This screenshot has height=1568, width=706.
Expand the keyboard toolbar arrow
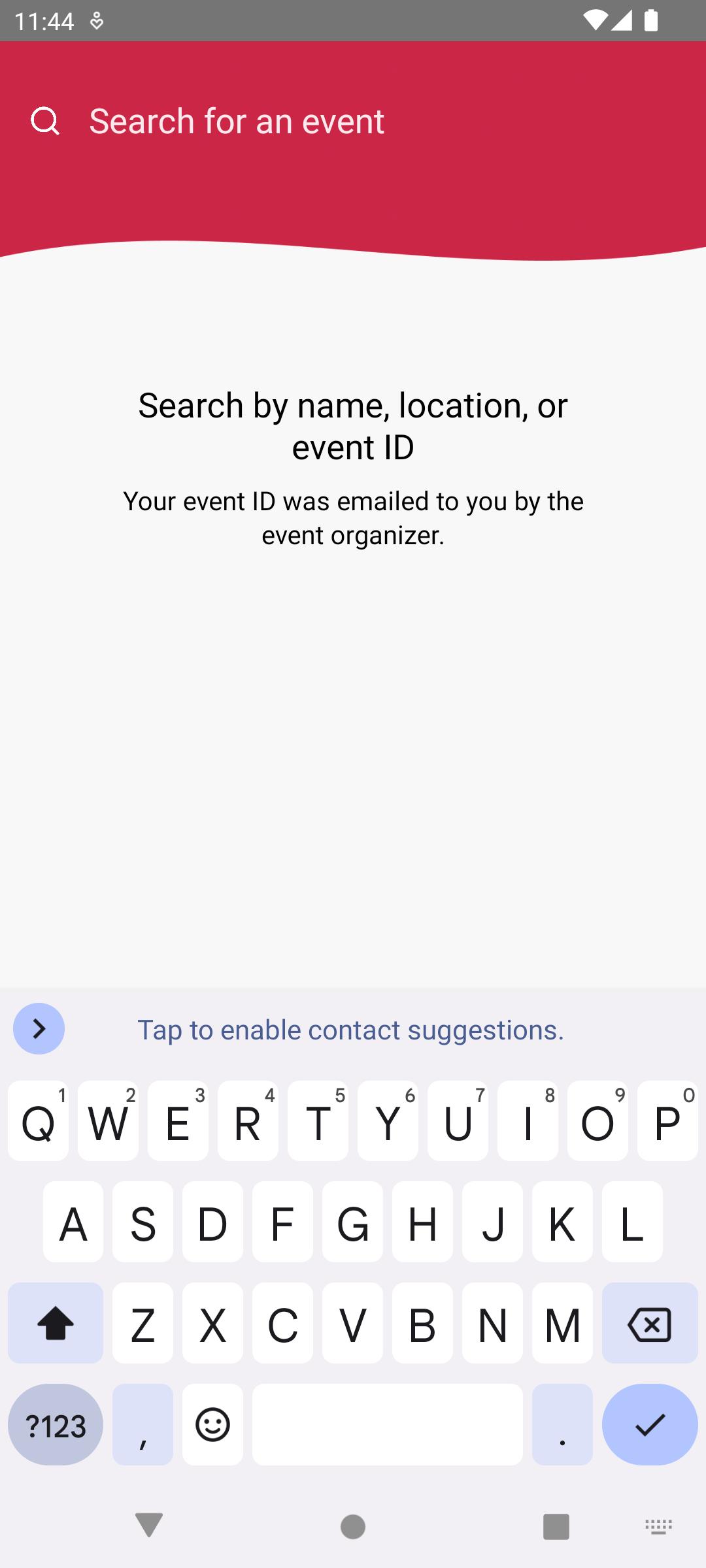39,1029
